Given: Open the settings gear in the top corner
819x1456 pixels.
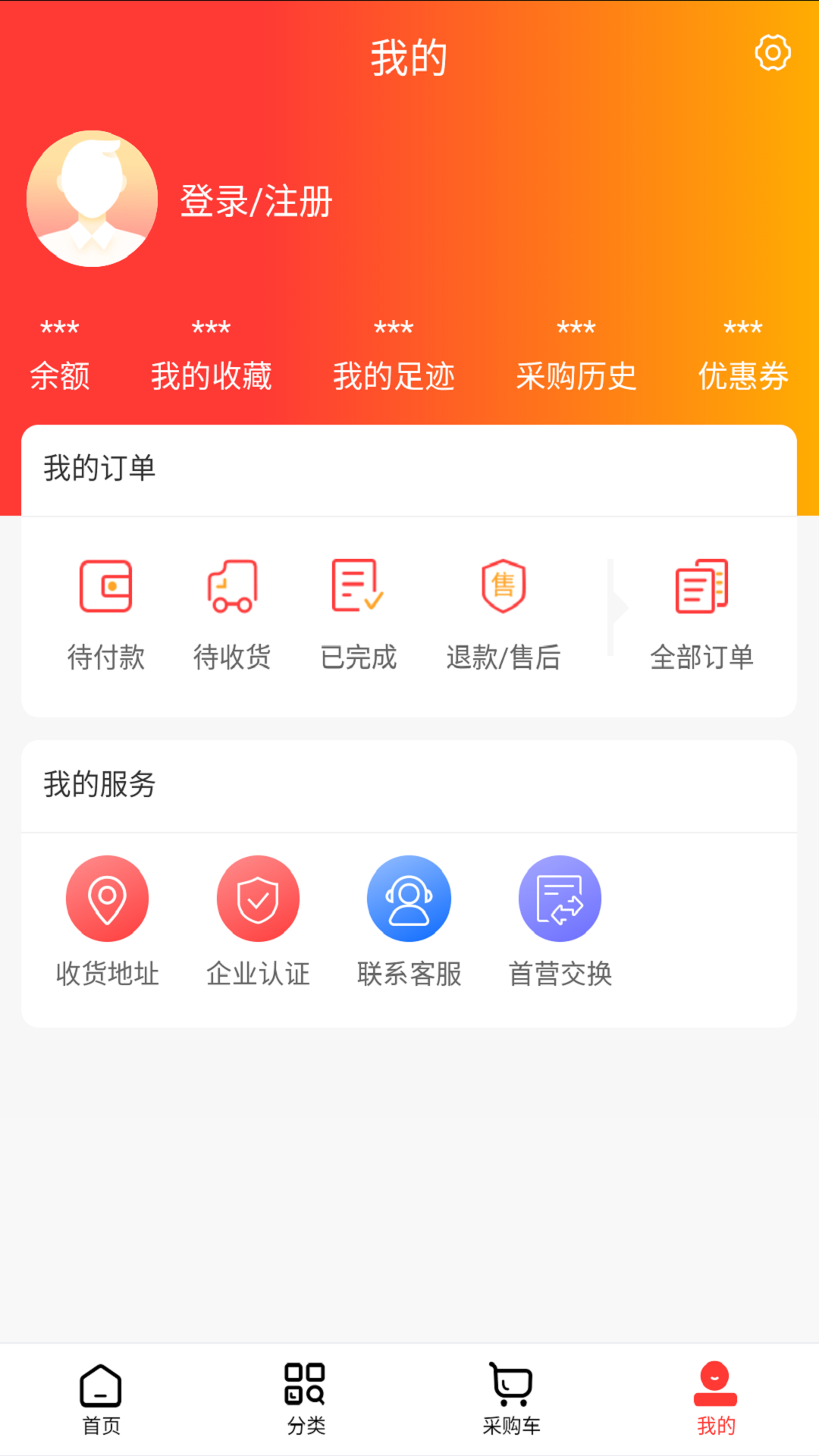Looking at the screenshot, I should (x=772, y=53).
